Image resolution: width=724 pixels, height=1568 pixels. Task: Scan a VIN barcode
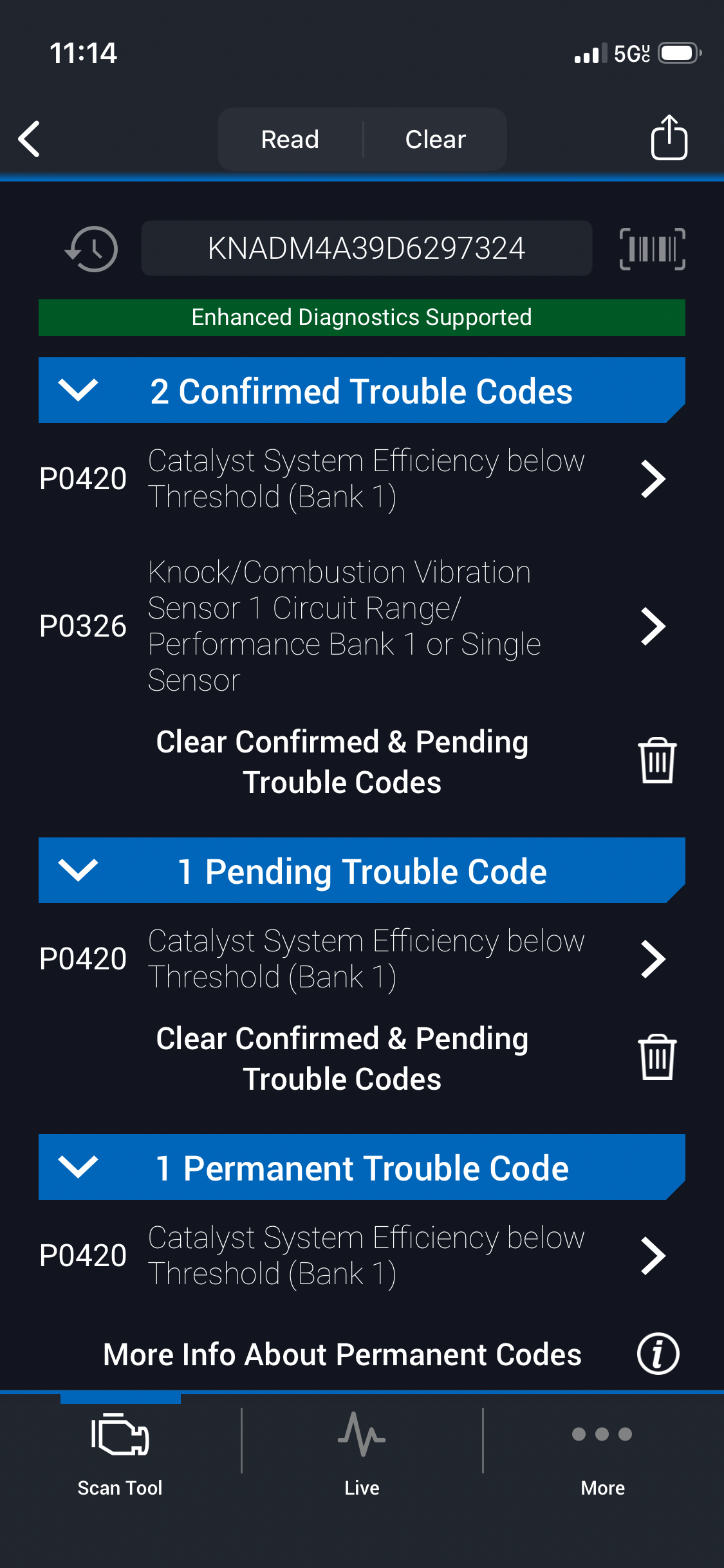652,248
